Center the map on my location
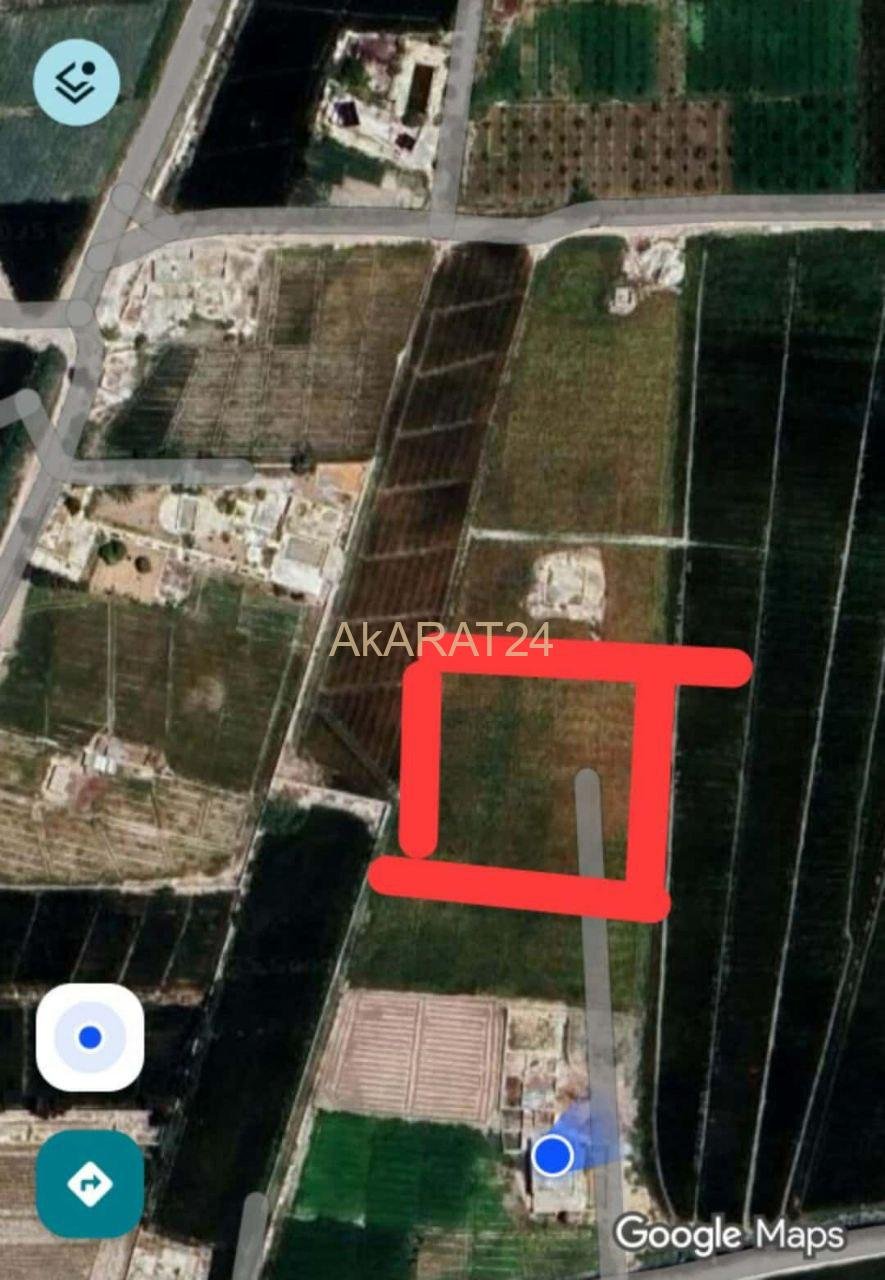Screen dimensions: 885x1280 [x=90, y=1037]
